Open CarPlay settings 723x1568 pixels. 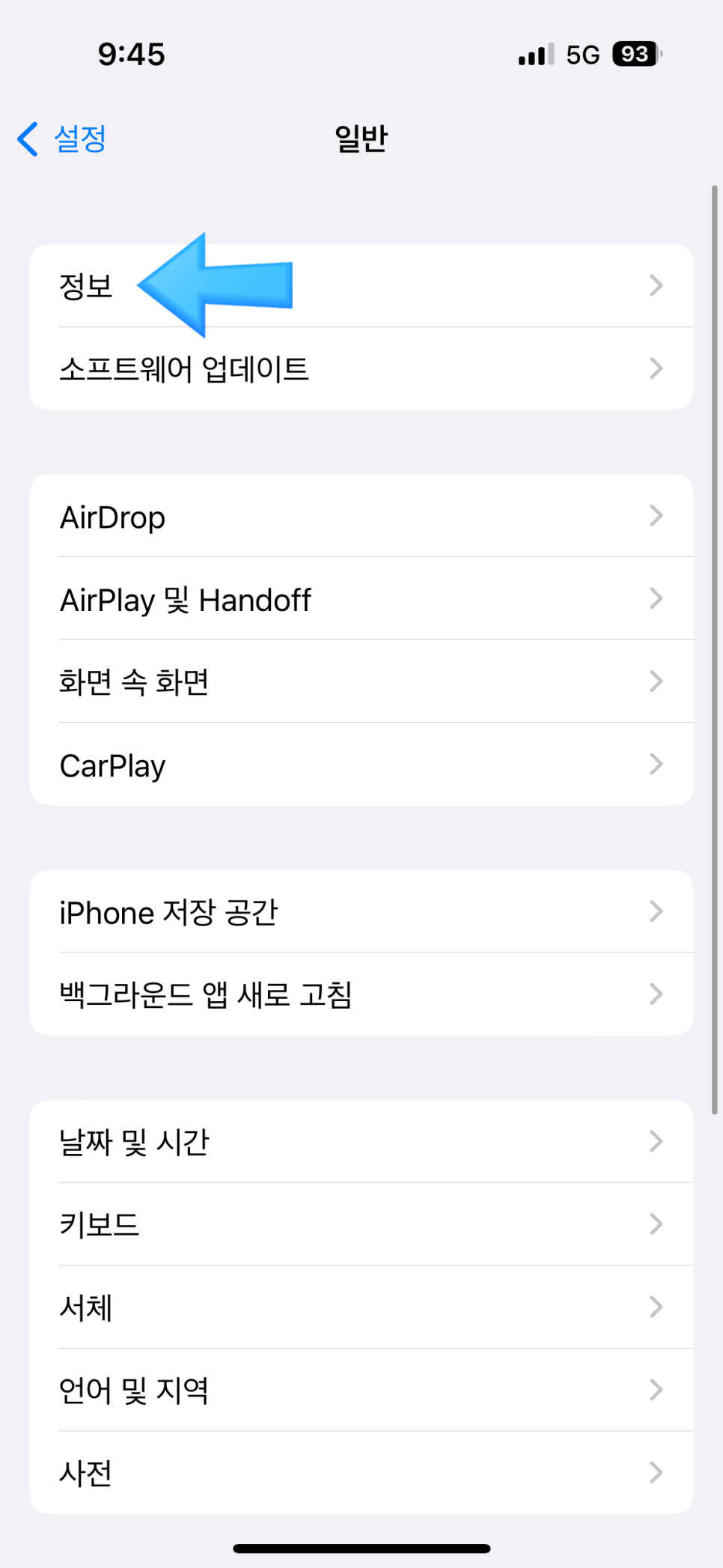pyautogui.click(x=361, y=765)
